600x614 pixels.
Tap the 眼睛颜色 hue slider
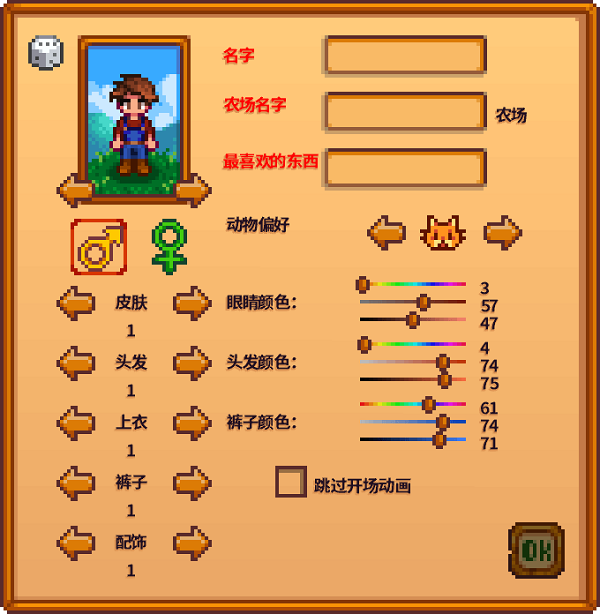click(x=412, y=285)
